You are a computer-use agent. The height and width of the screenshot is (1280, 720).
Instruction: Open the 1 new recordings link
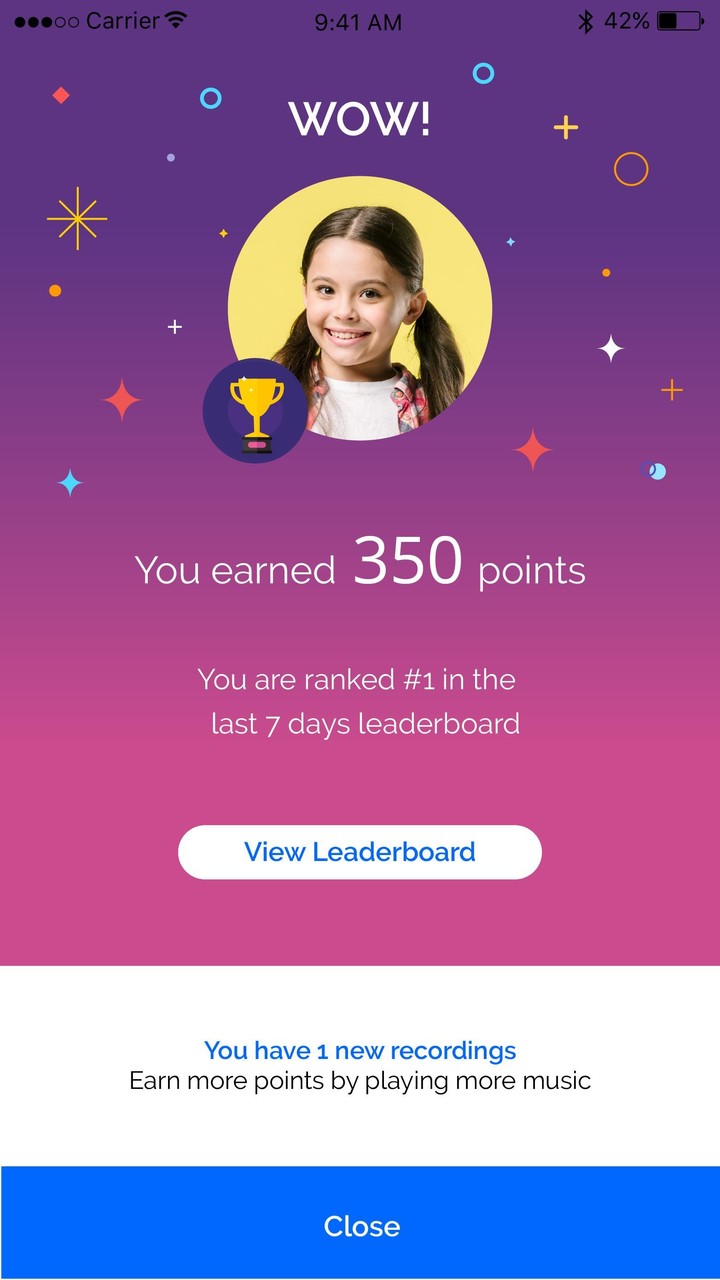(x=360, y=1050)
